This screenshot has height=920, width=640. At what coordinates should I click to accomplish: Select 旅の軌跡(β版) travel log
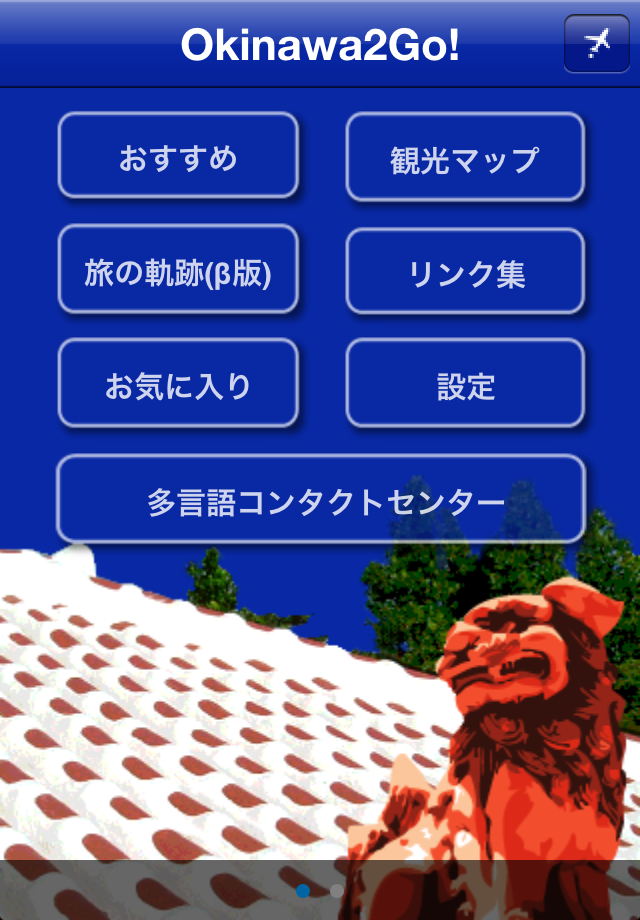pos(178,272)
